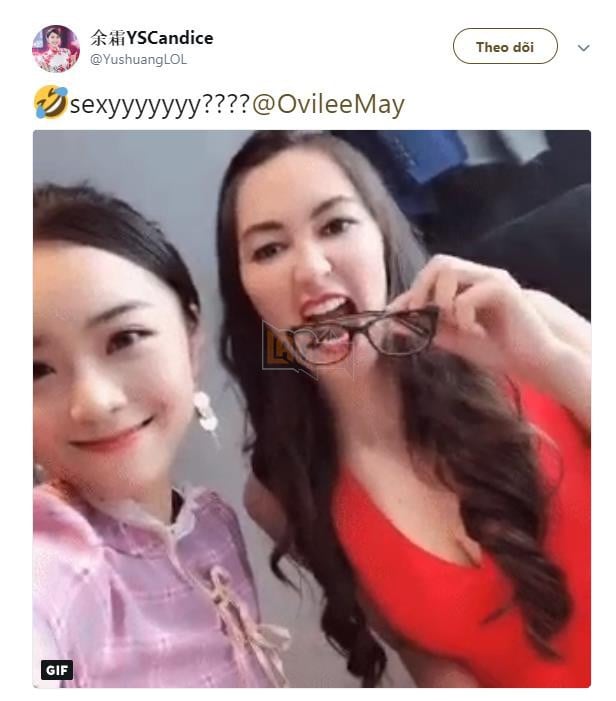Open YSCandice's profile avatar
The height and width of the screenshot is (701, 616).
click(56, 48)
